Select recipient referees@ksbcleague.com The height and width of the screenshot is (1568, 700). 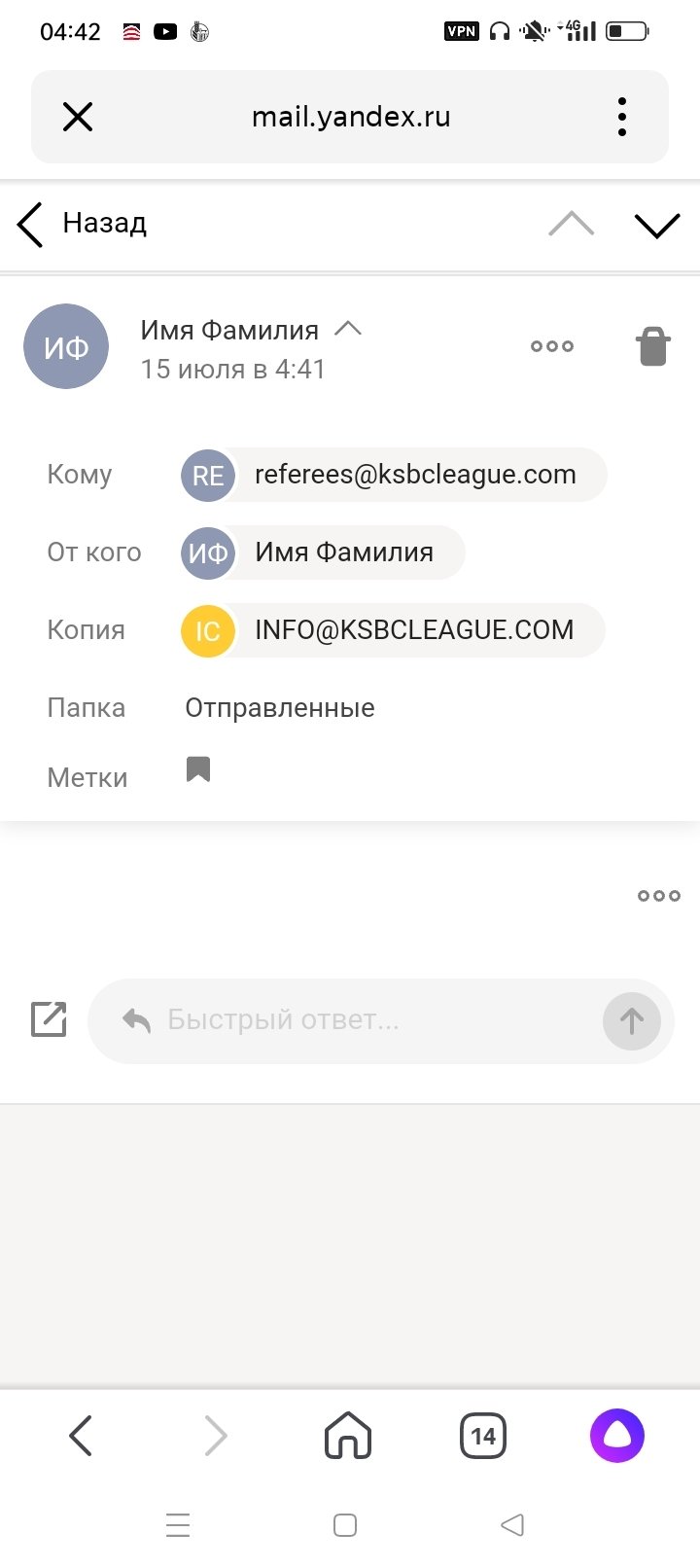[395, 475]
